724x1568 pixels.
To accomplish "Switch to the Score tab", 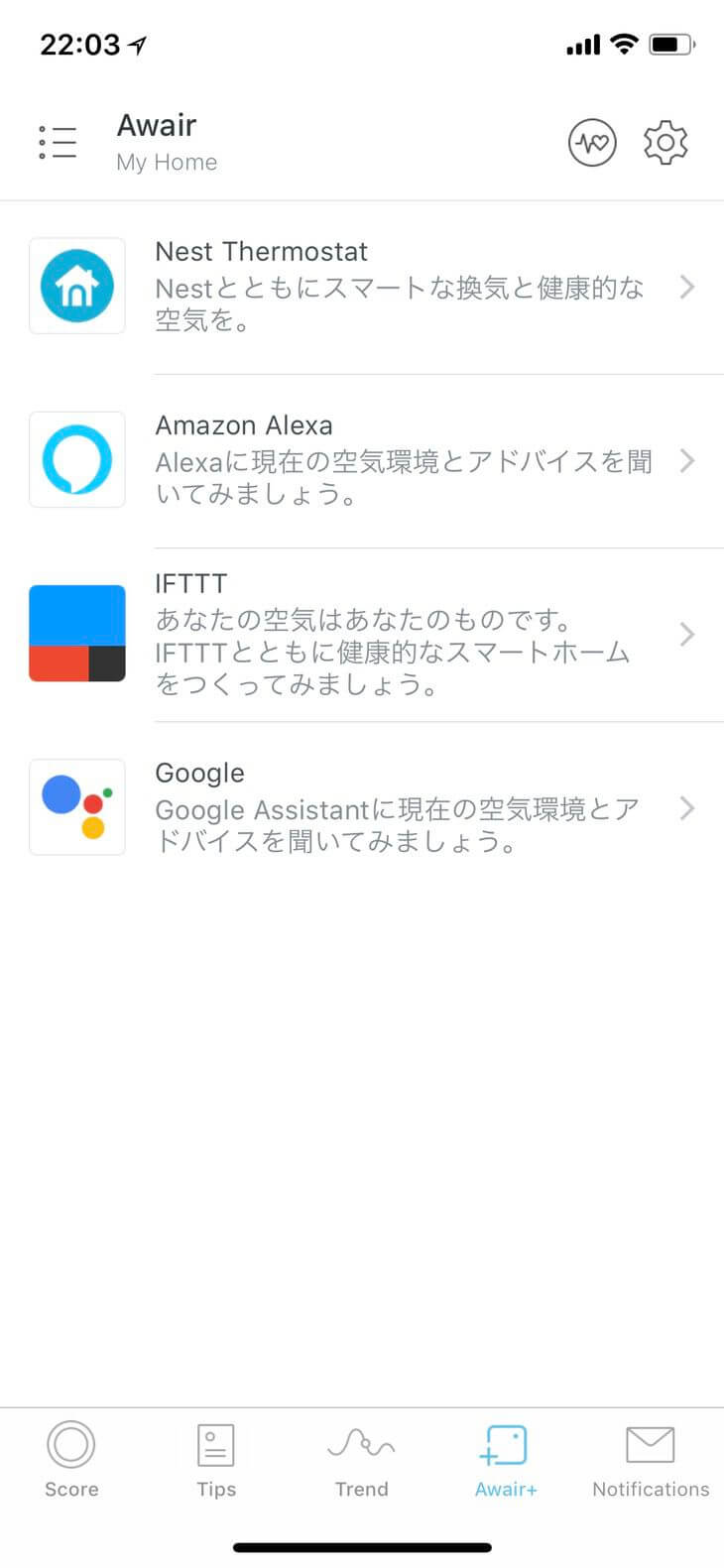I will click(71, 1460).
